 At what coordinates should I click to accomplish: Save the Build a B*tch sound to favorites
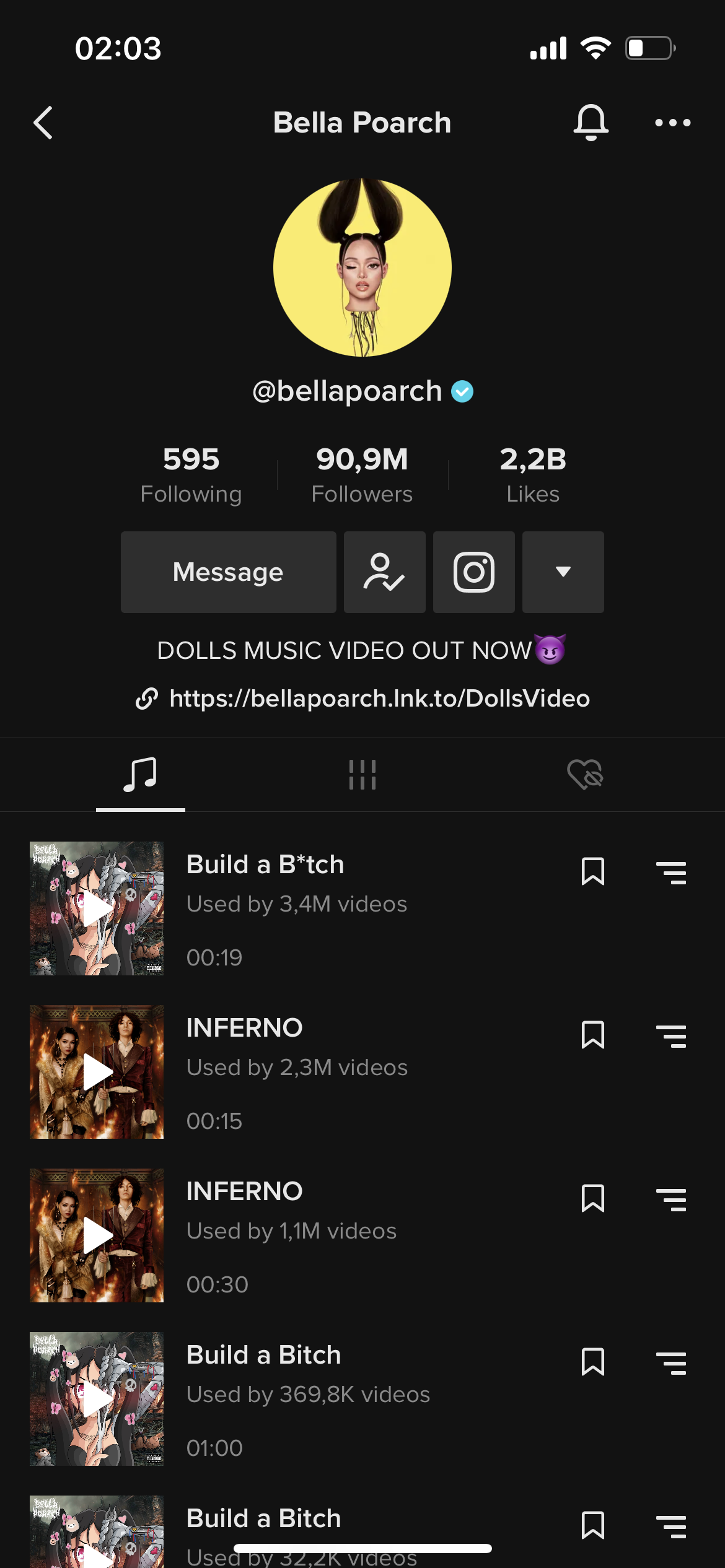click(x=592, y=871)
